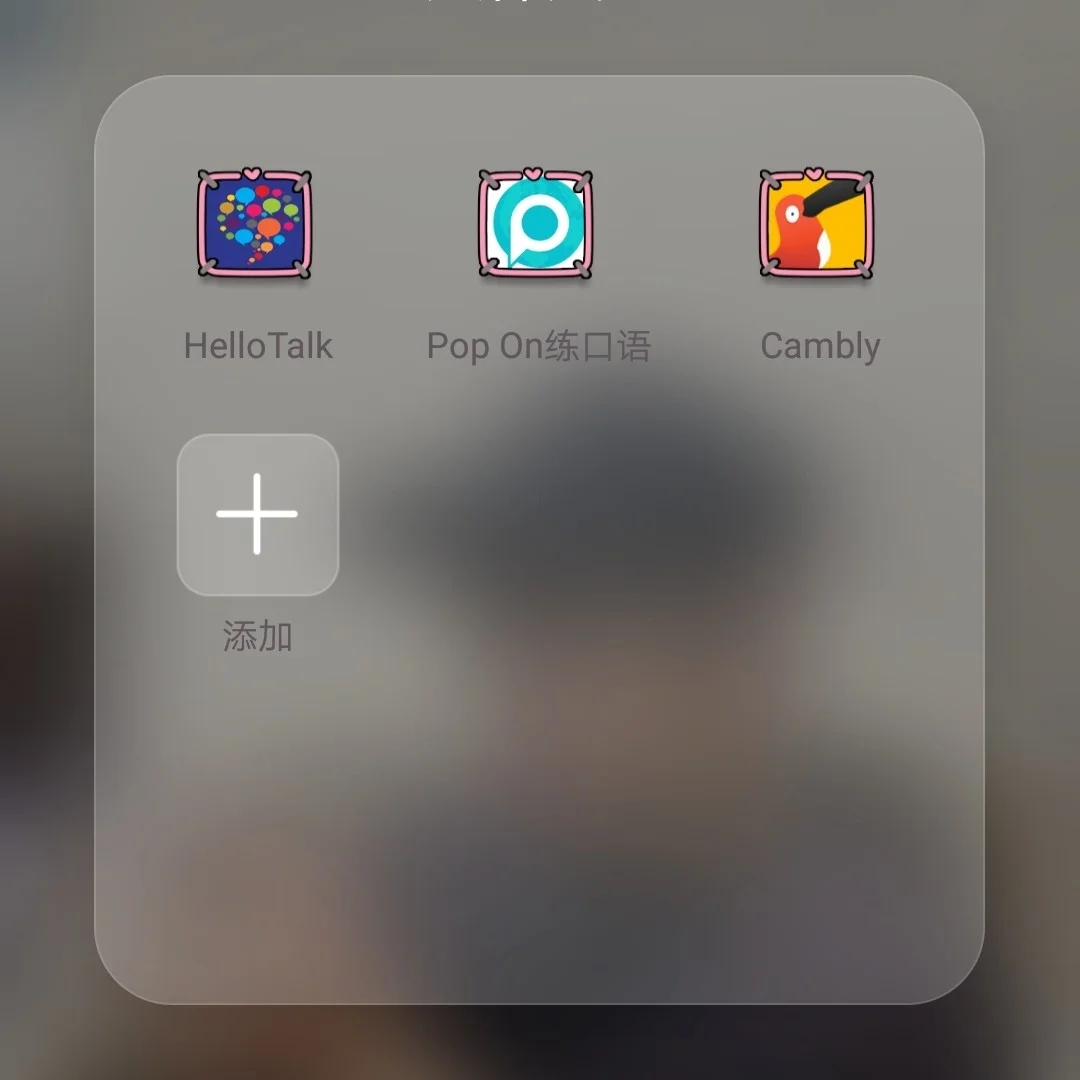
Task: Open the HelloTalk app
Action: tap(255, 225)
